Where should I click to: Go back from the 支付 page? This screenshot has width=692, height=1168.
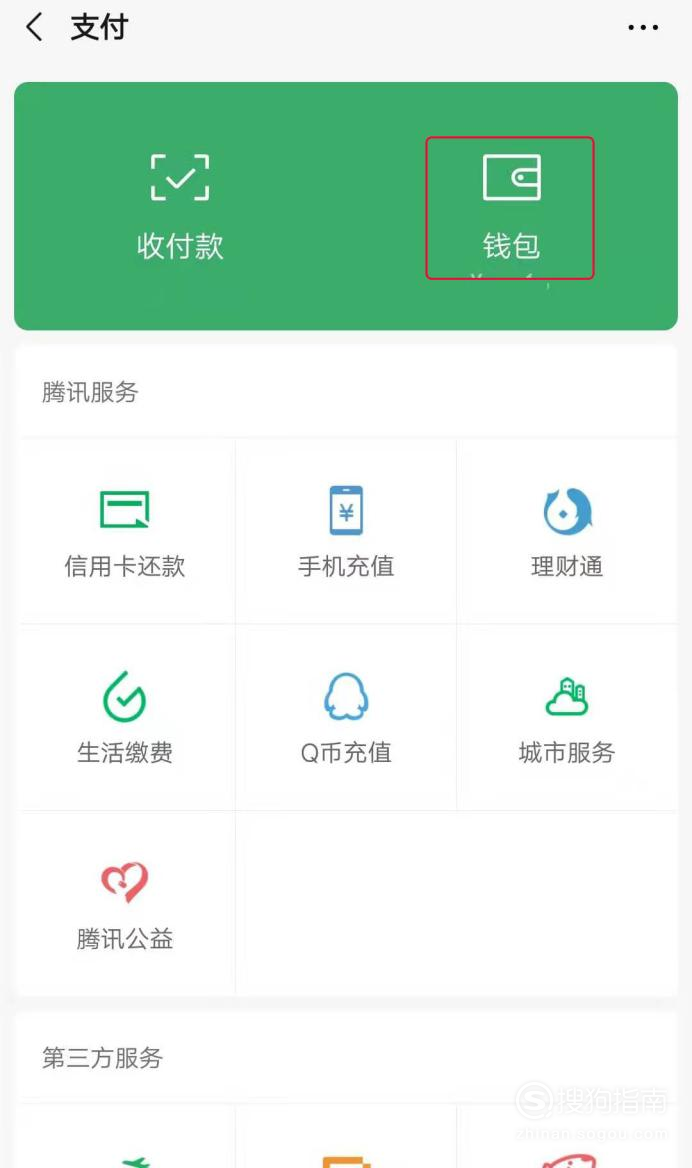(35, 28)
